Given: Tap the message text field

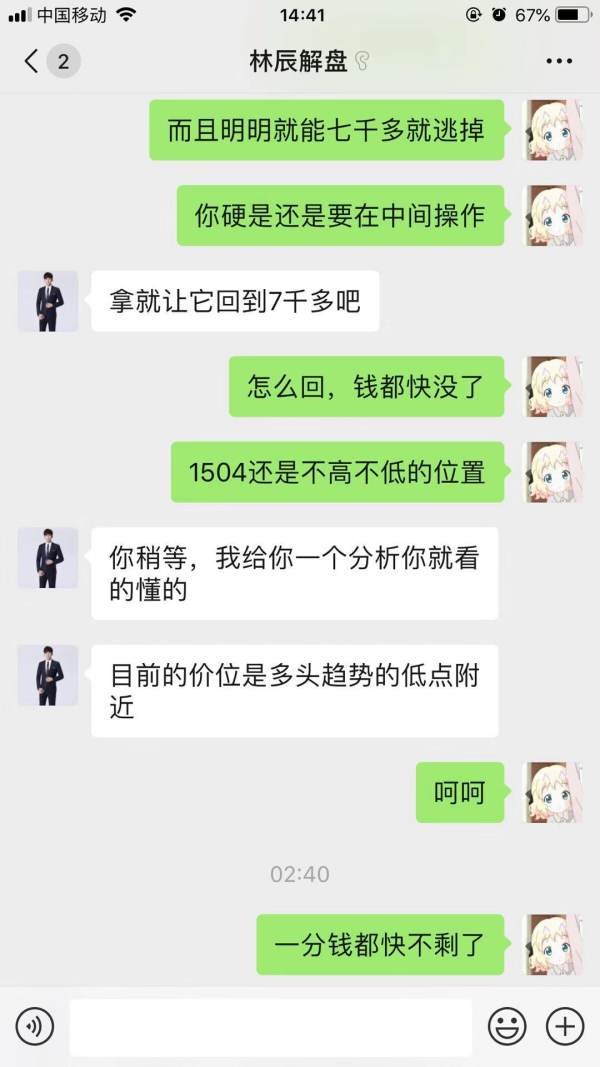Looking at the screenshot, I should coord(270,1027).
